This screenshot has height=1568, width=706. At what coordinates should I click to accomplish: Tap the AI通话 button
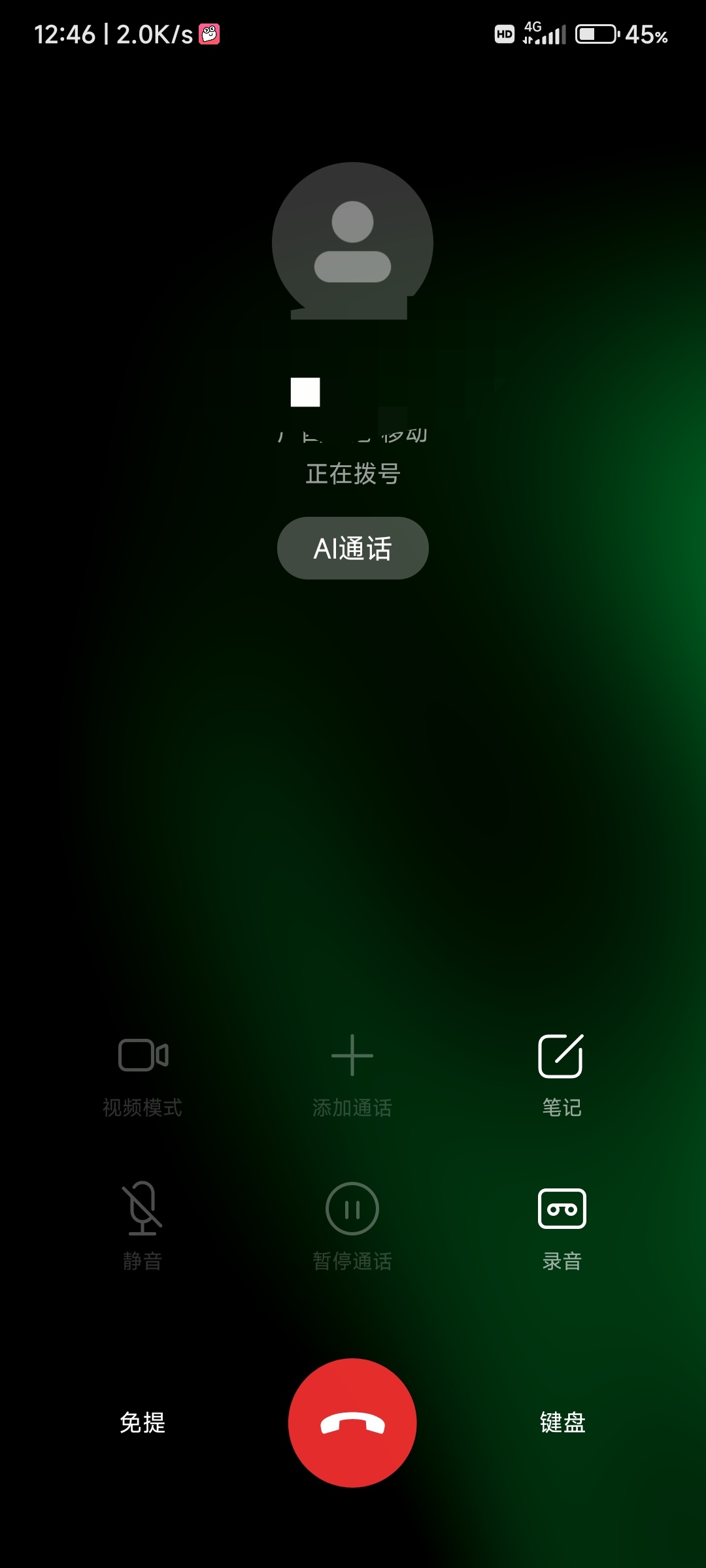point(353,548)
